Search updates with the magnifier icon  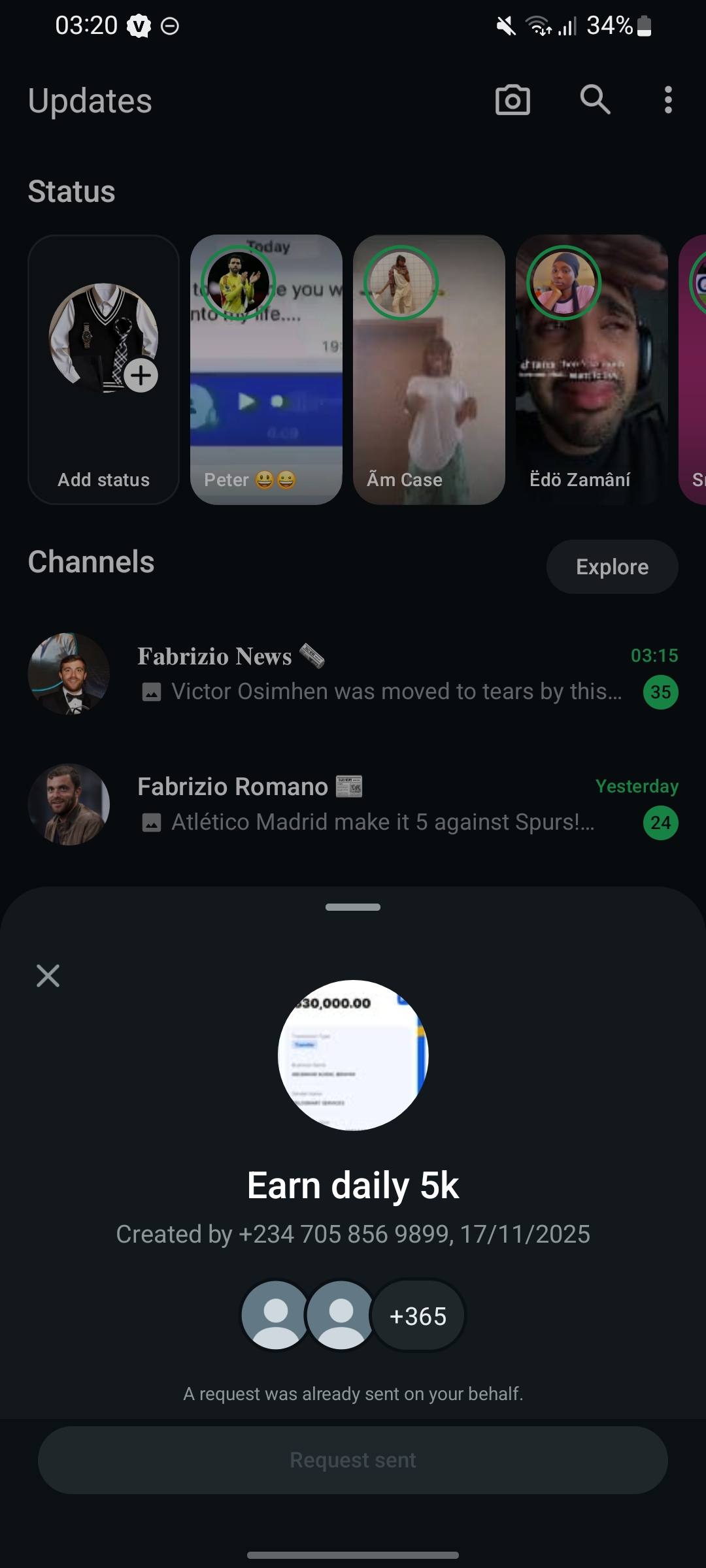pyautogui.click(x=595, y=100)
